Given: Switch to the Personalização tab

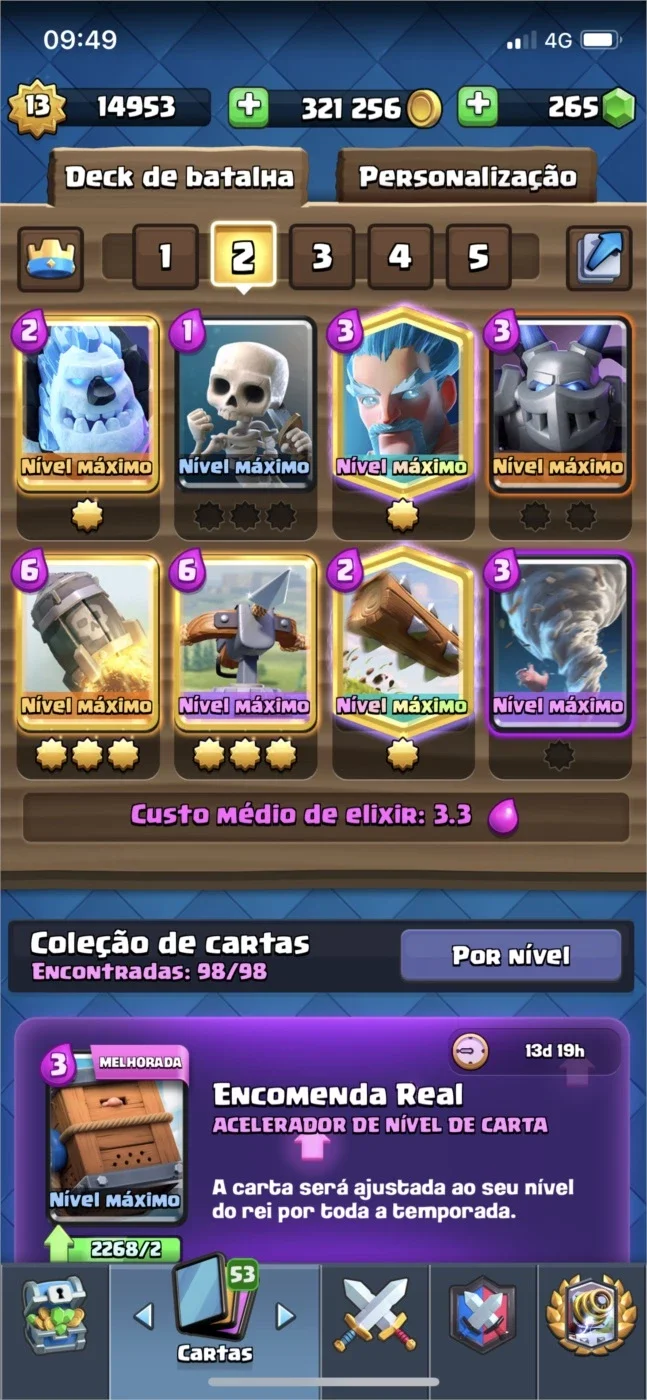Looking at the screenshot, I should (x=467, y=177).
